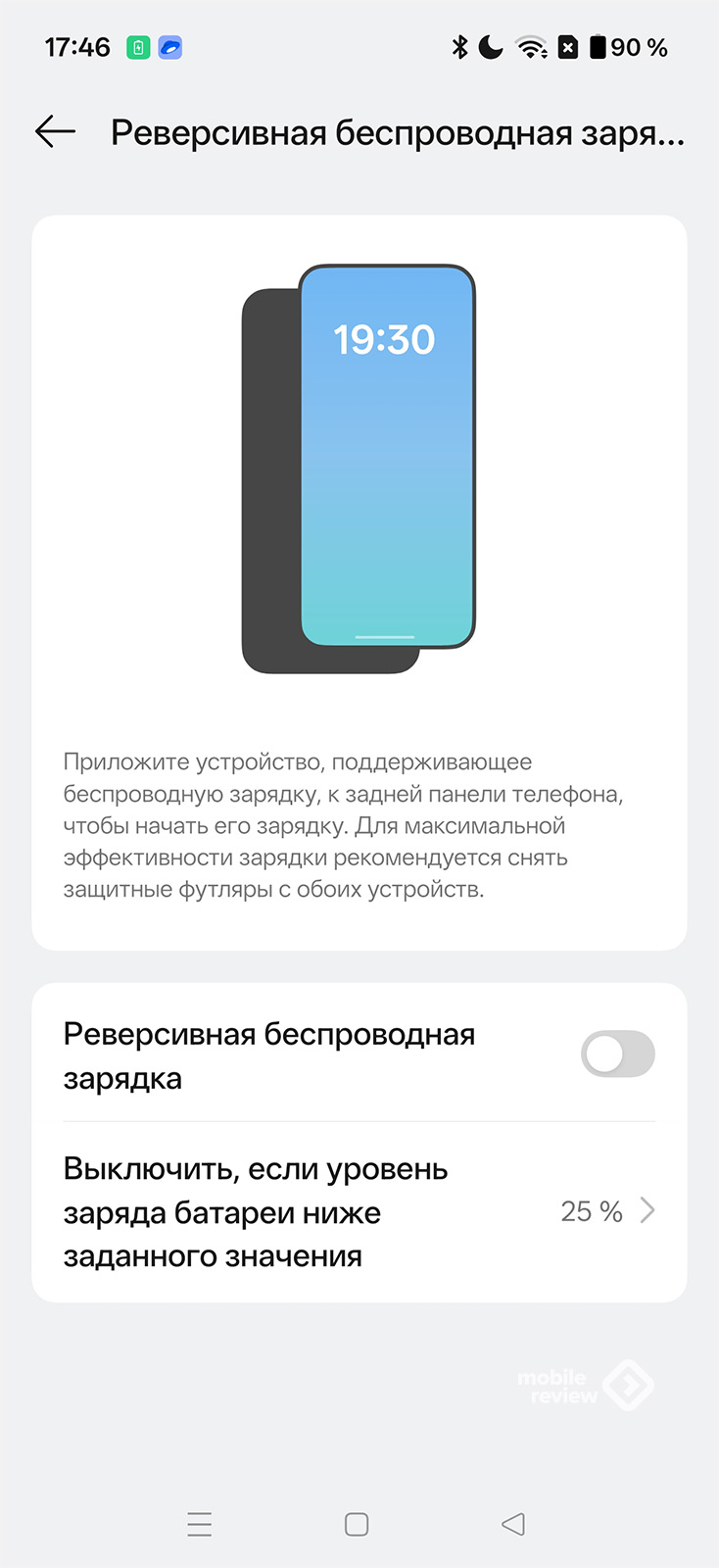
Task: Open recent apps from the navigation bar
Action: tap(200, 1524)
